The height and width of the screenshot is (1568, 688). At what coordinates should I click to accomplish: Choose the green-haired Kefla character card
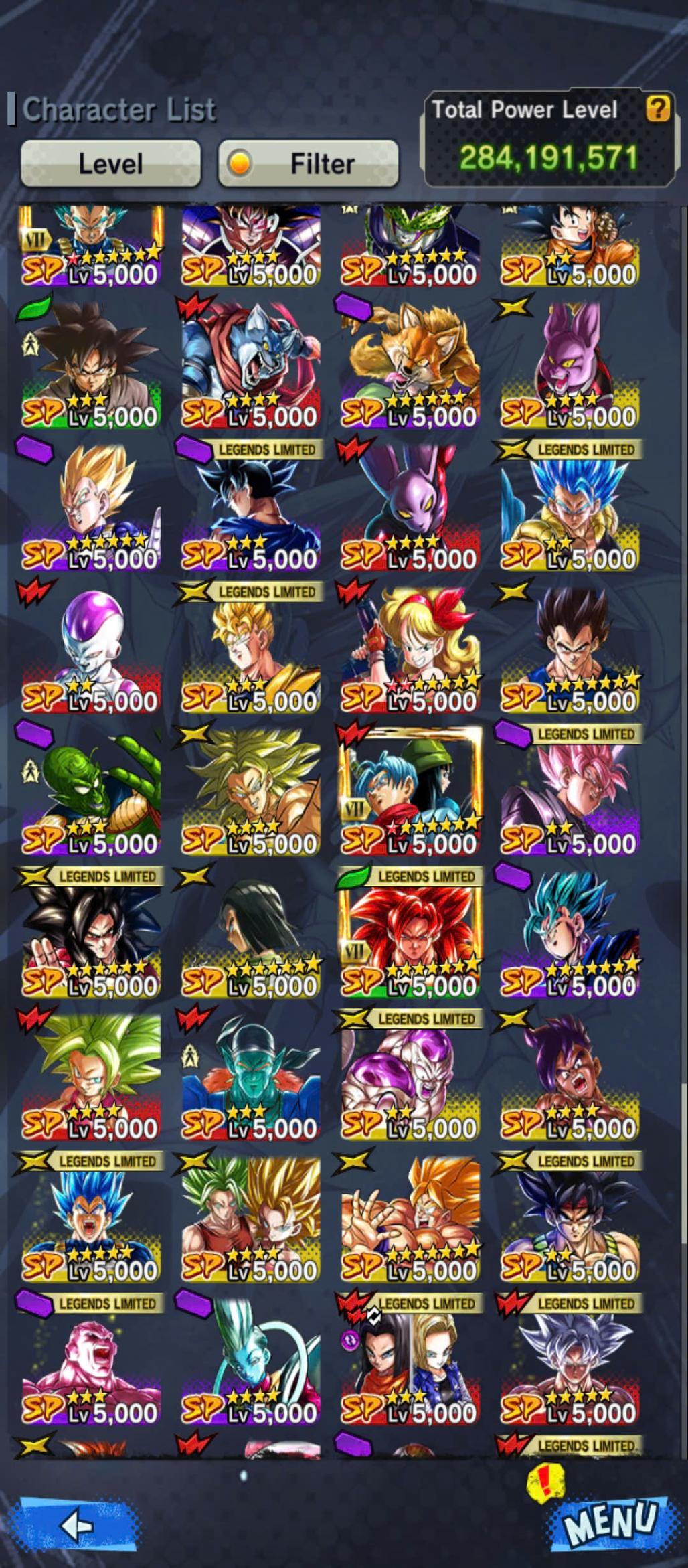pos(91,1078)
